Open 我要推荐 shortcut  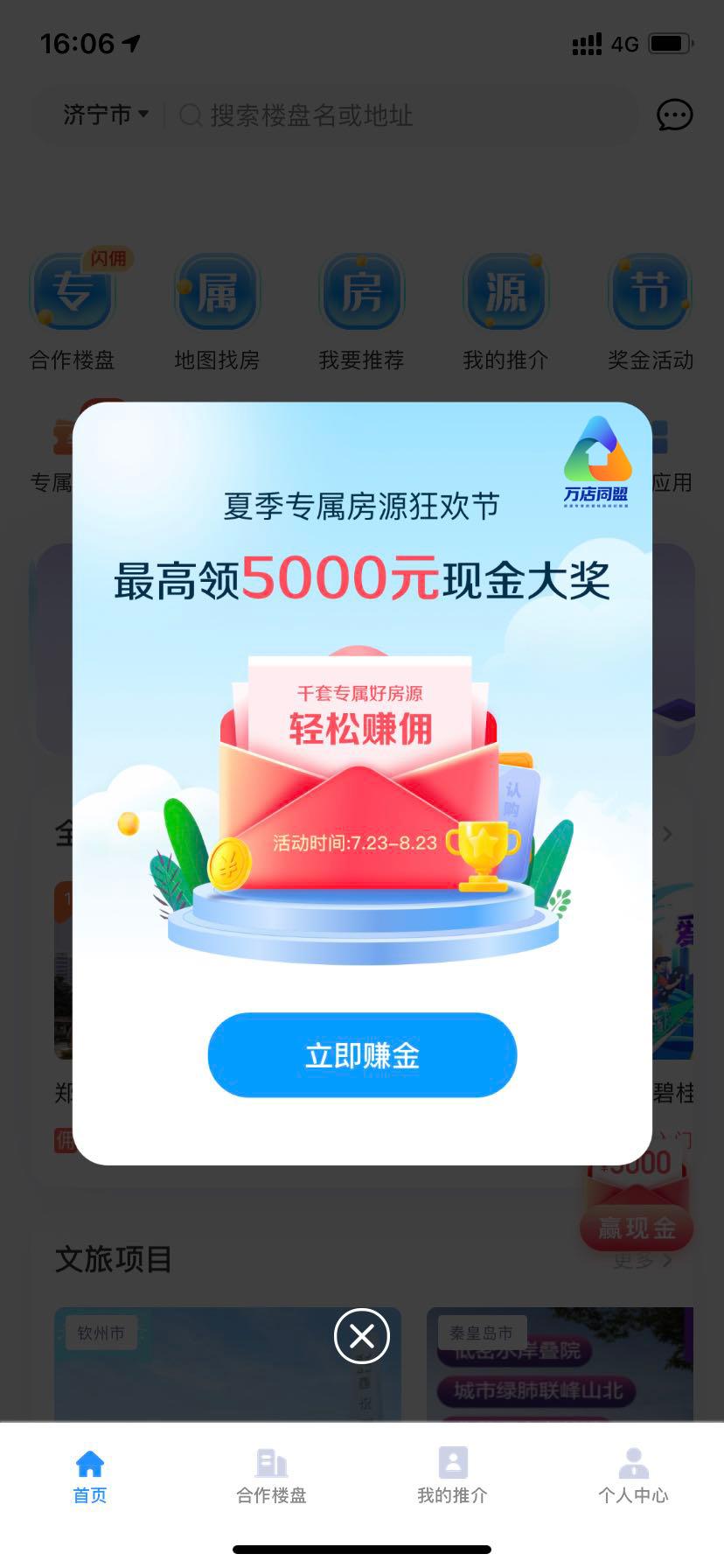point(361,311)
